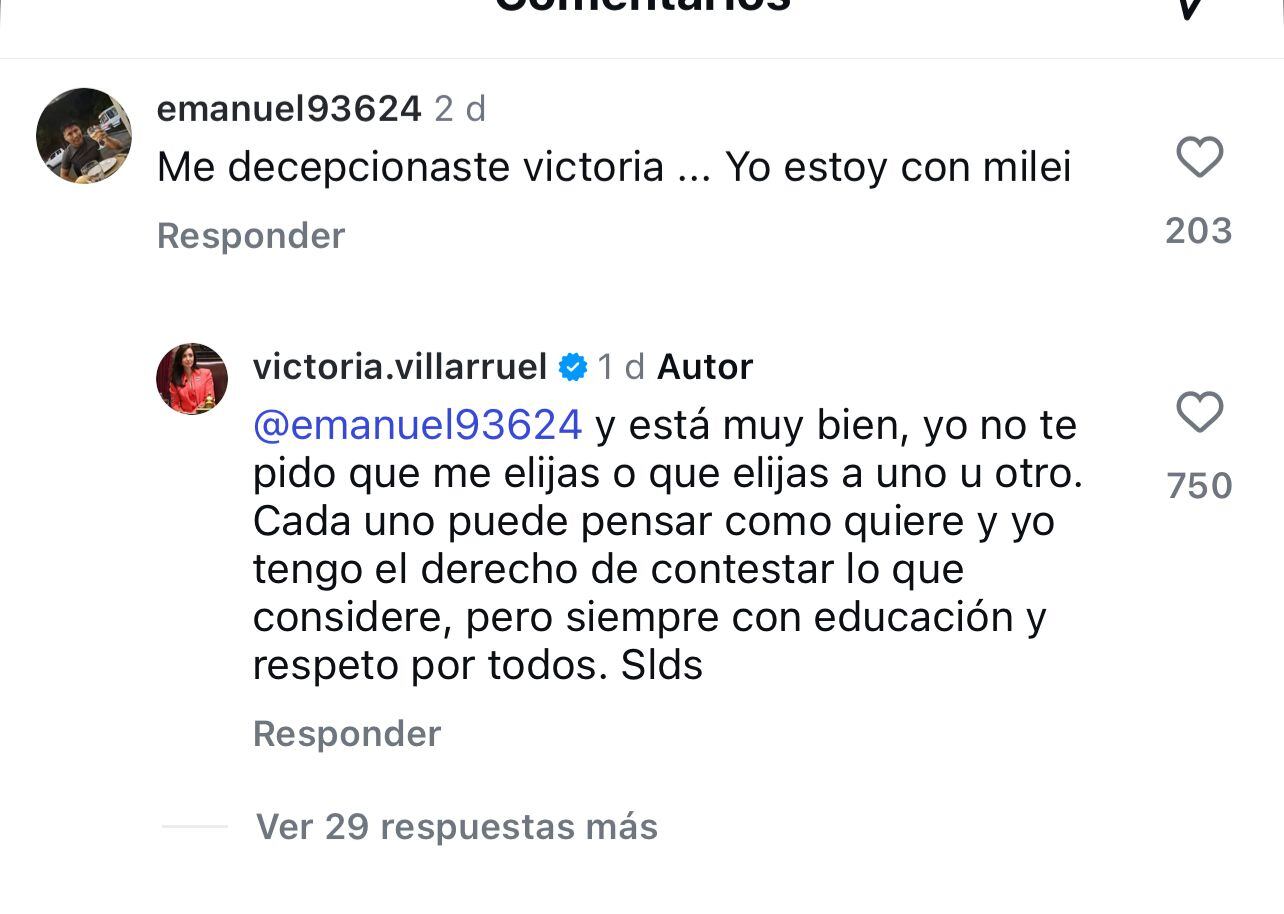Expand Ver 29 respuestas más
1284x914 pixels.
456,827
